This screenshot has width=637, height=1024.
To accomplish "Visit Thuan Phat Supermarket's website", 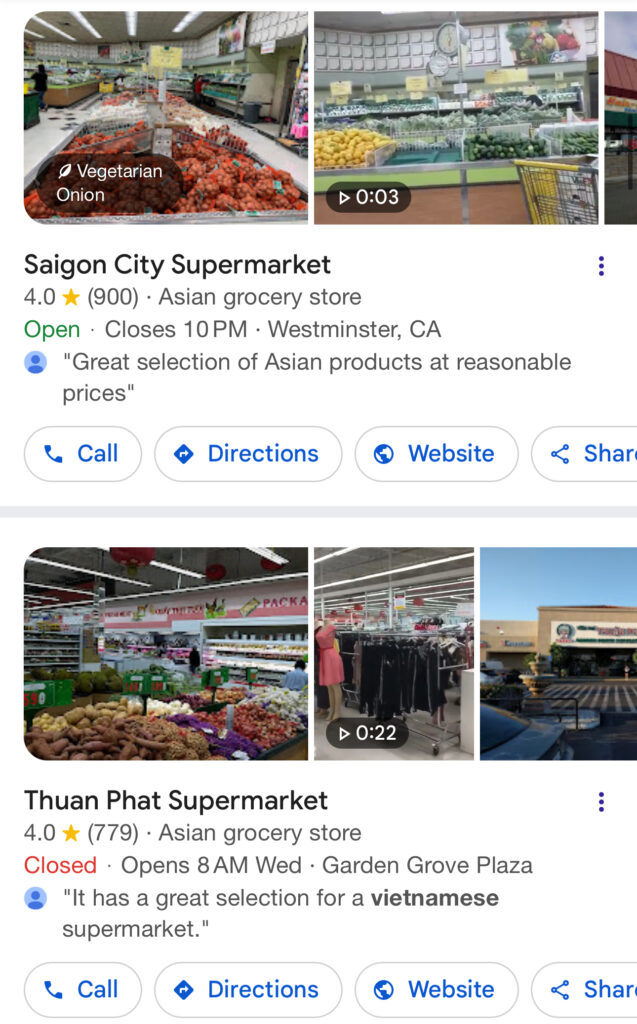I will (436, 990).
